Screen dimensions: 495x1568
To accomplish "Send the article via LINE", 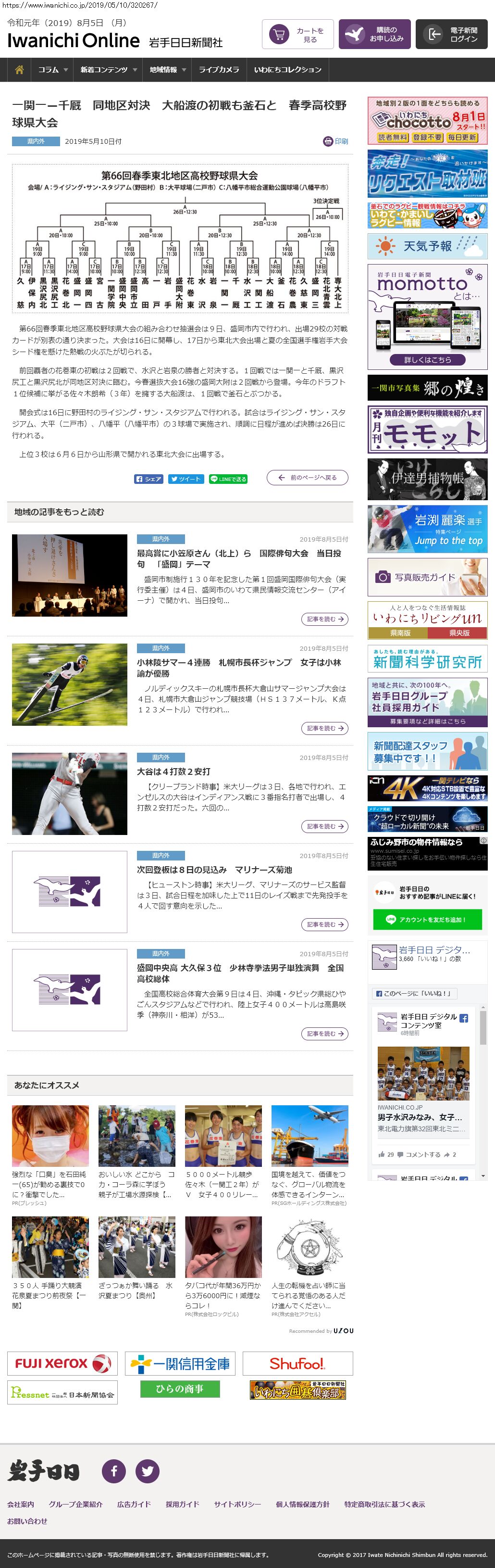I will tap(228, 479).
